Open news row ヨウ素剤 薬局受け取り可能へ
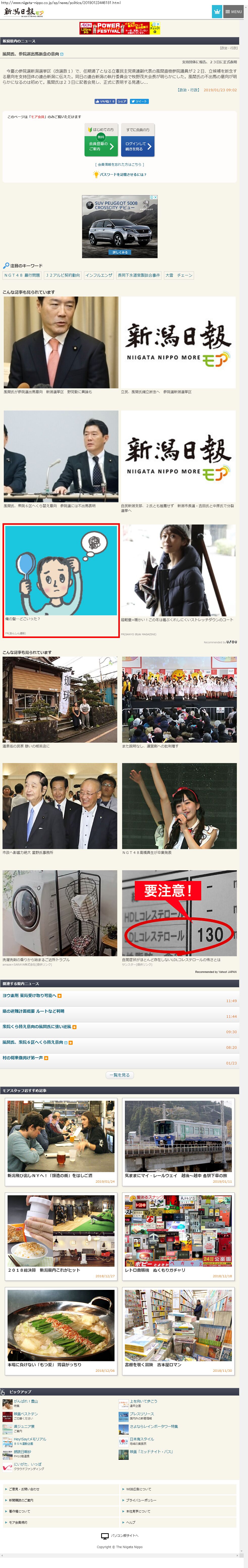The image size is (248, 1568). [29, 996]
